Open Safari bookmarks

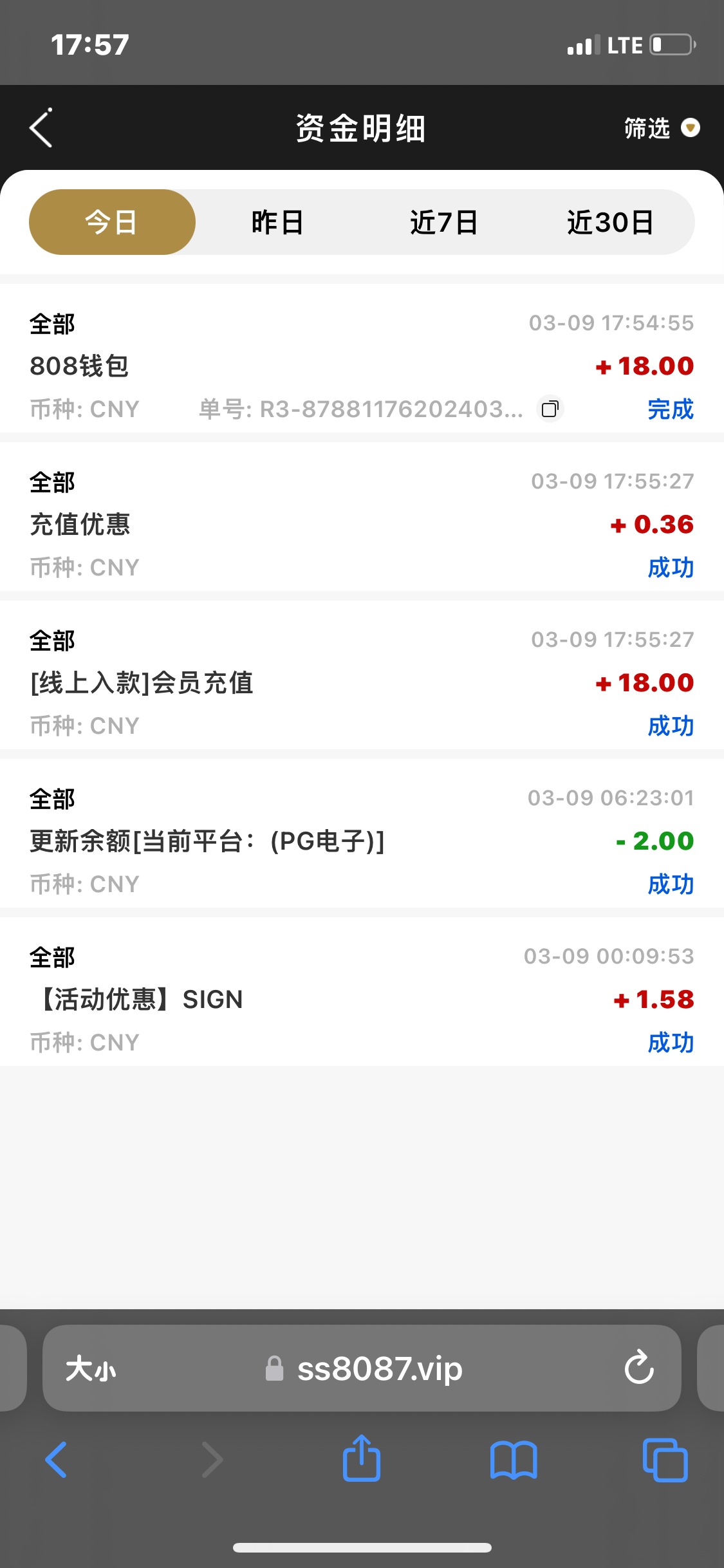[x=513, y=1460]
